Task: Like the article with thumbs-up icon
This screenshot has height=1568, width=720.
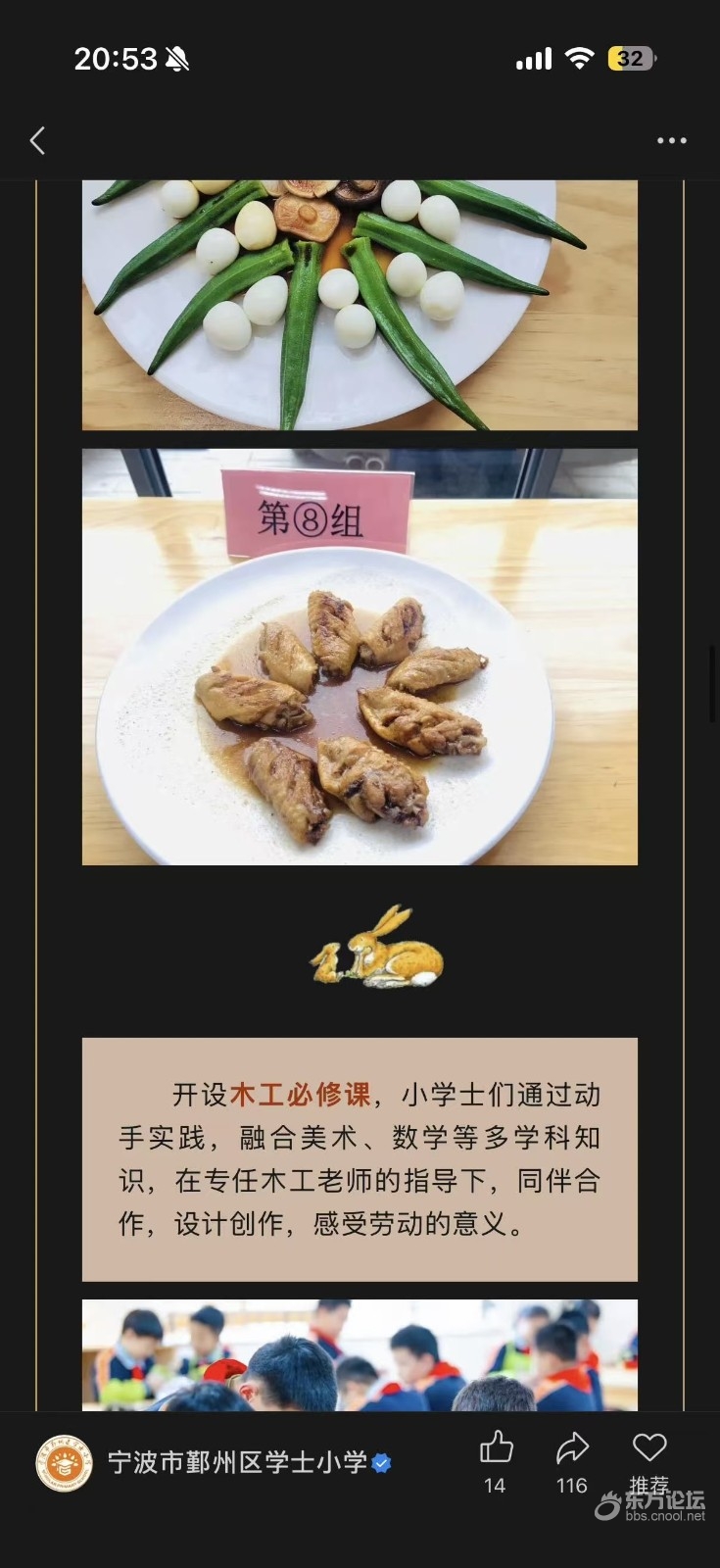Action: coord(496,1447)
